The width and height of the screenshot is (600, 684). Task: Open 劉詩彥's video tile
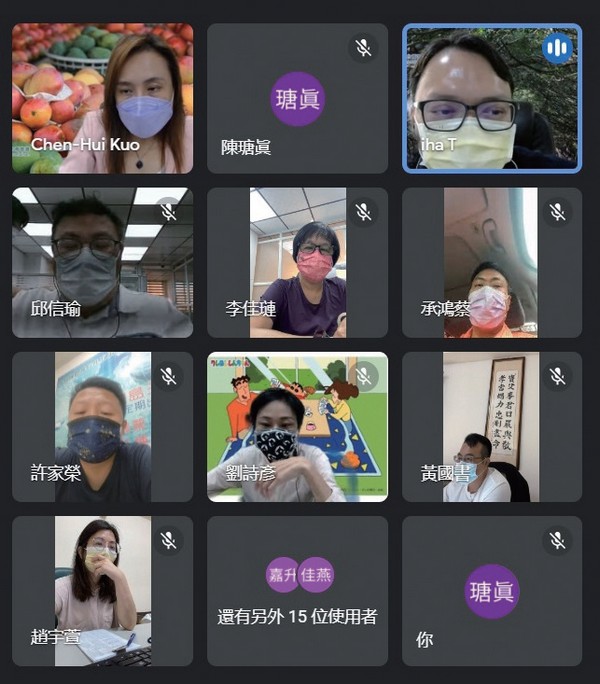click(x=297, y=426)
